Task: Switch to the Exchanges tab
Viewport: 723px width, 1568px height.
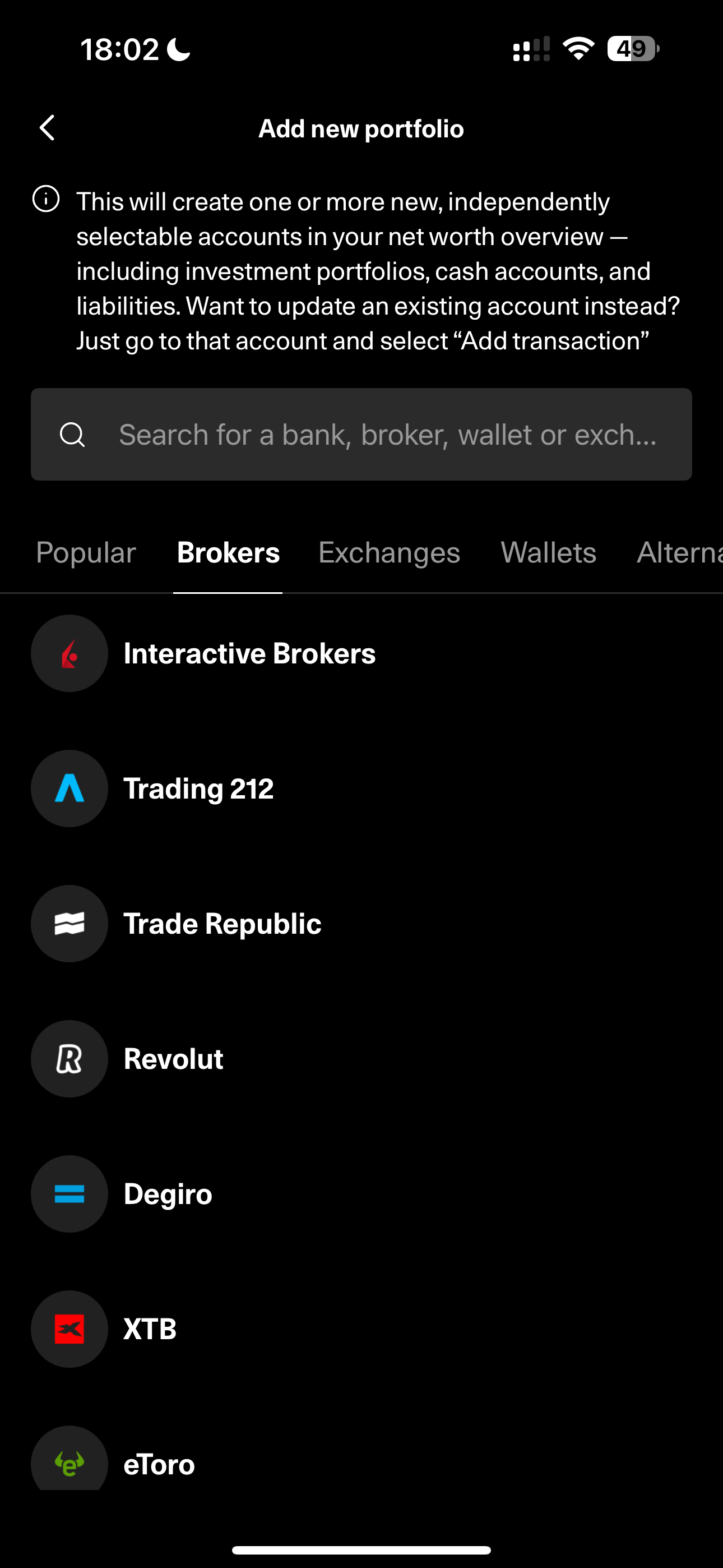Action: (389, 553)
